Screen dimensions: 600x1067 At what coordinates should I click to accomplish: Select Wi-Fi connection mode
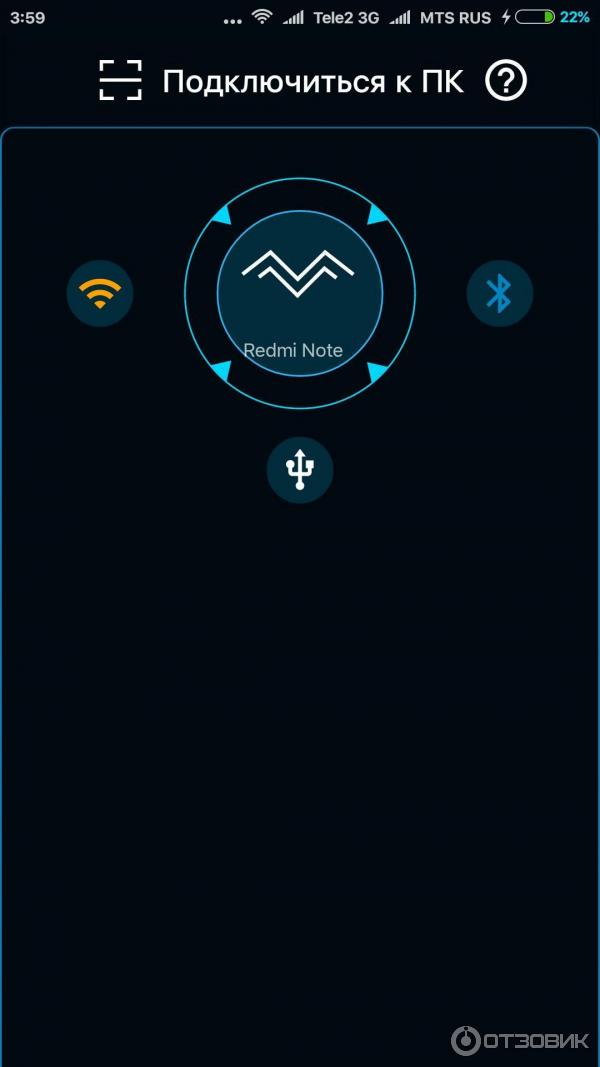[x=100, y=293]
